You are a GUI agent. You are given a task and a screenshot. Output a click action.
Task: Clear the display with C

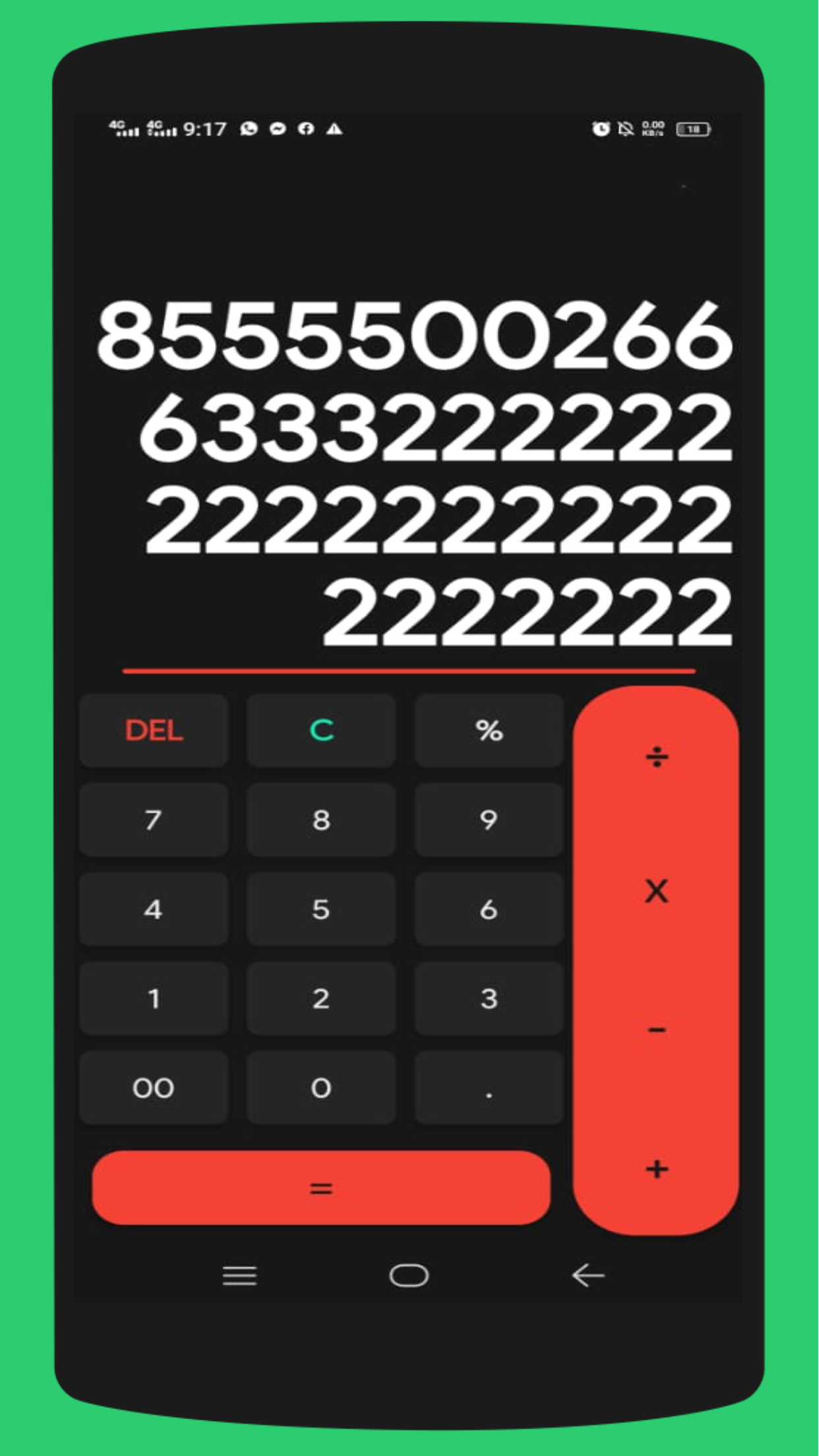321,731
